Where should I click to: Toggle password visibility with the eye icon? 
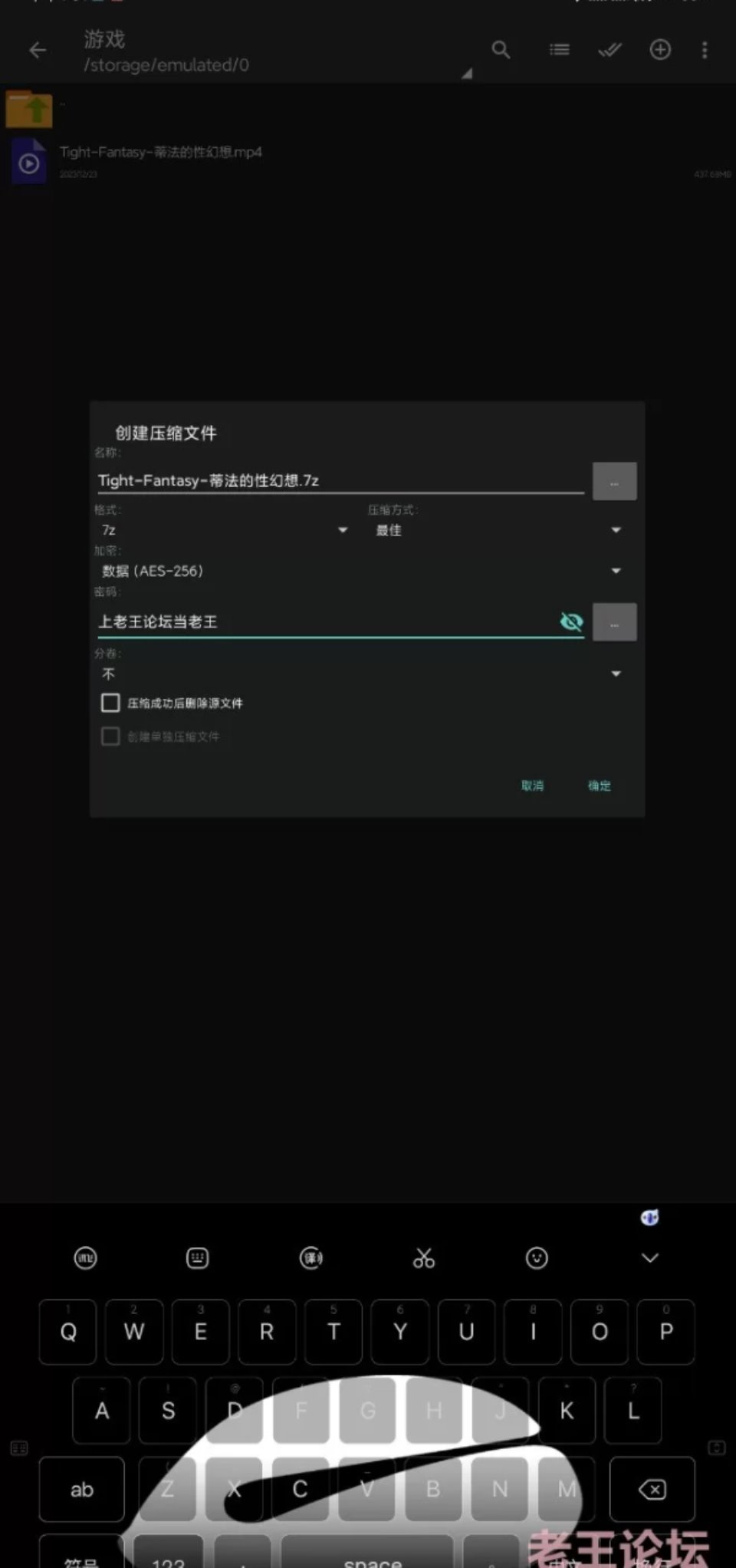571,622
